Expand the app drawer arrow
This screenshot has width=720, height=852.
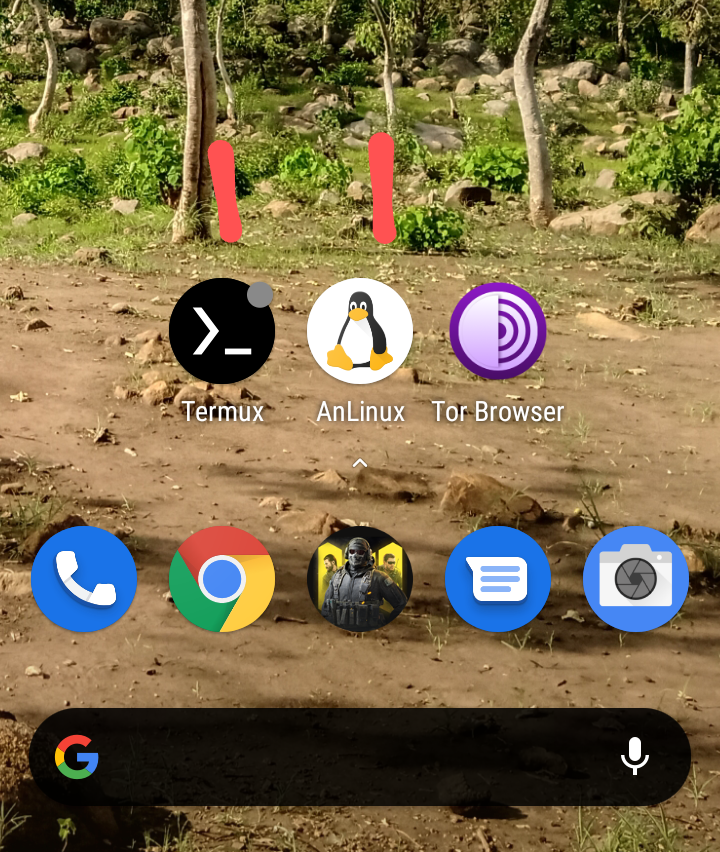(x=360, y=463)
